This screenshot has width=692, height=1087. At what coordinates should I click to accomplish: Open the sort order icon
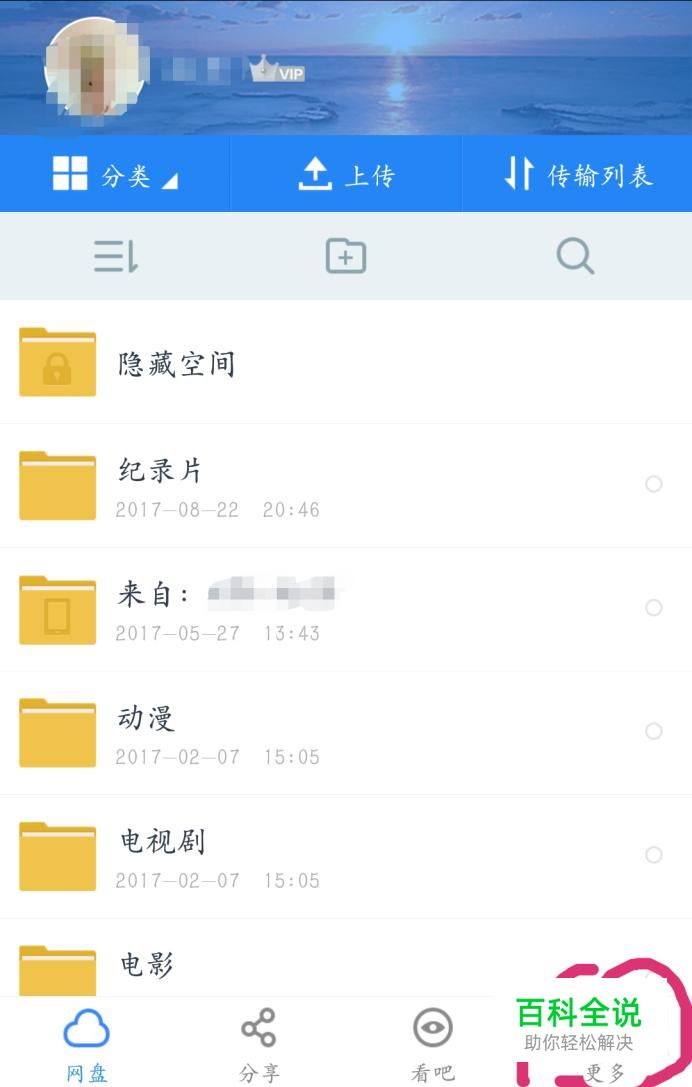(116, 257)
